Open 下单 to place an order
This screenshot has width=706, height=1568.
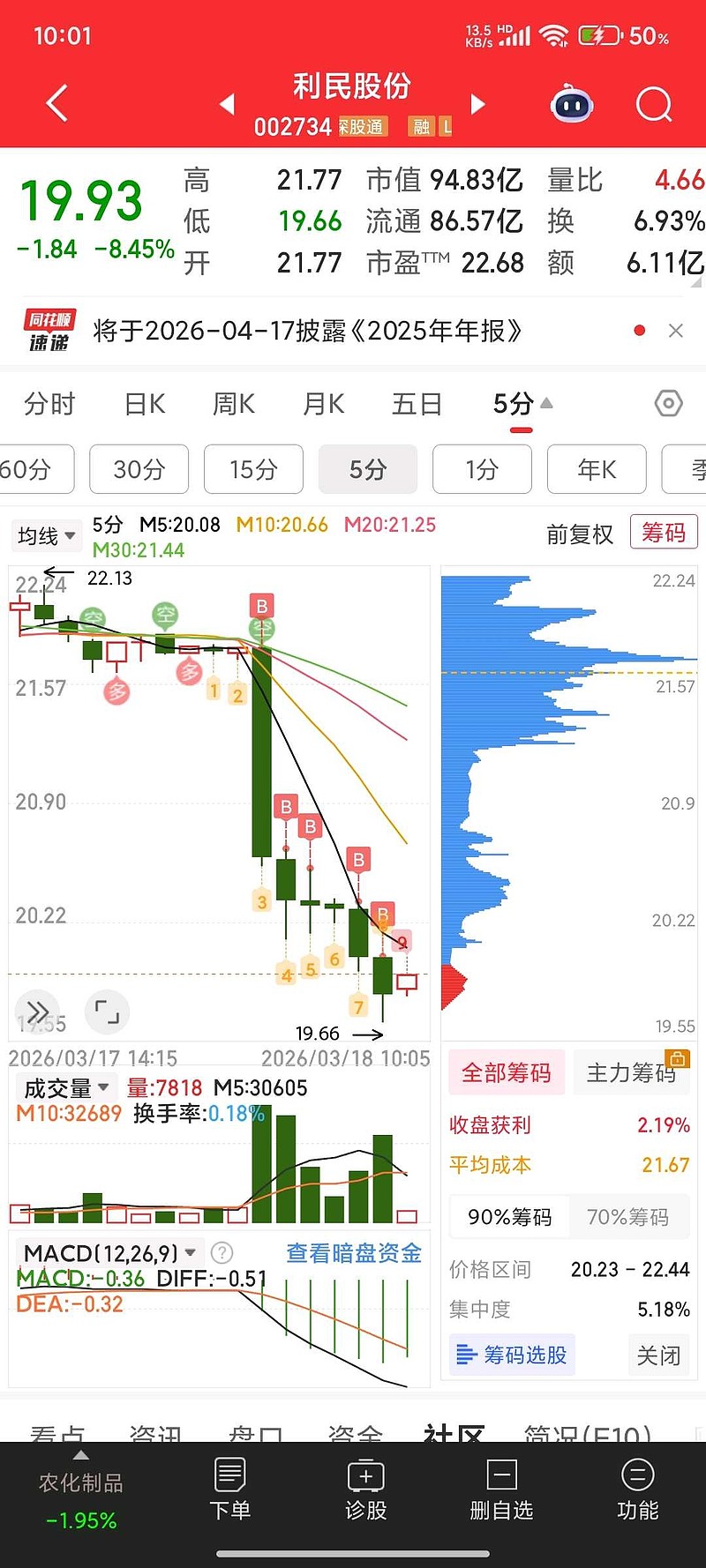click(x=230, y=1490)
